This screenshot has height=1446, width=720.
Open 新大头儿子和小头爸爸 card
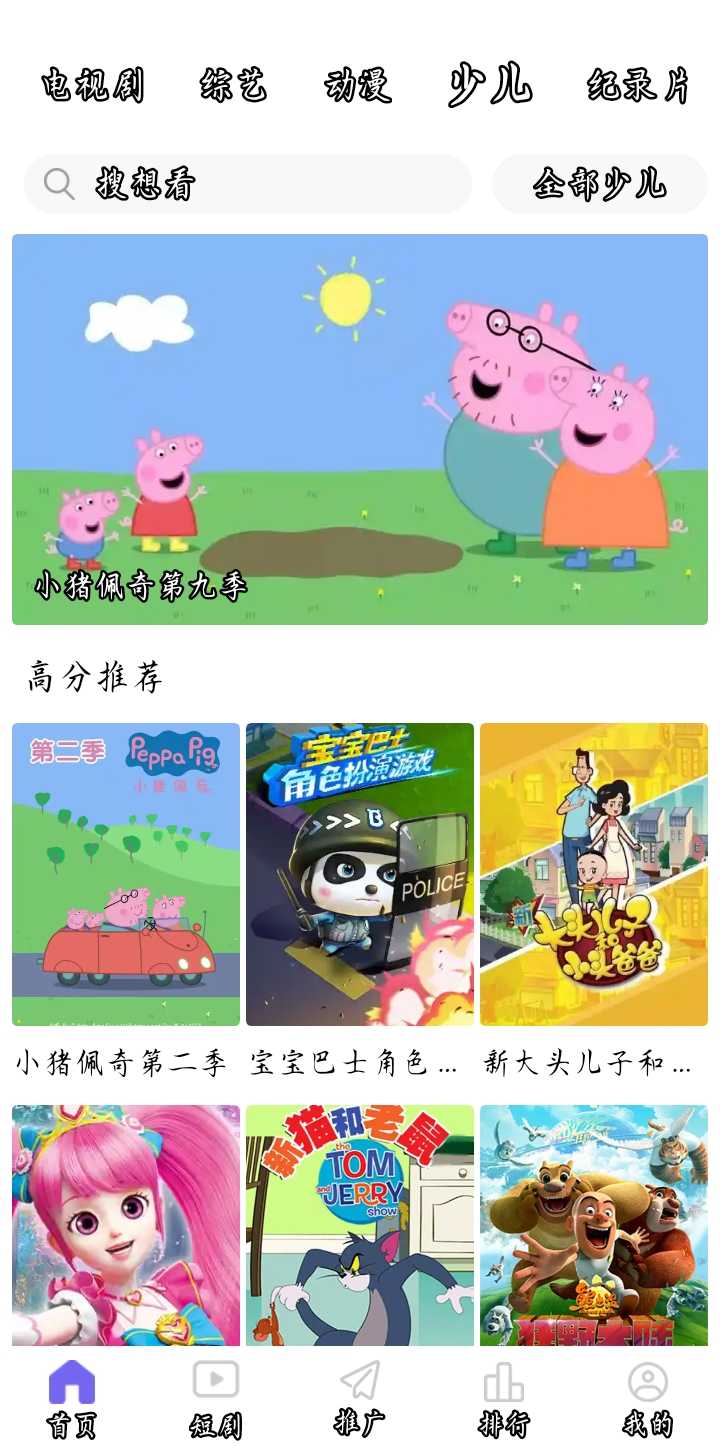click(x=594, y=874)
